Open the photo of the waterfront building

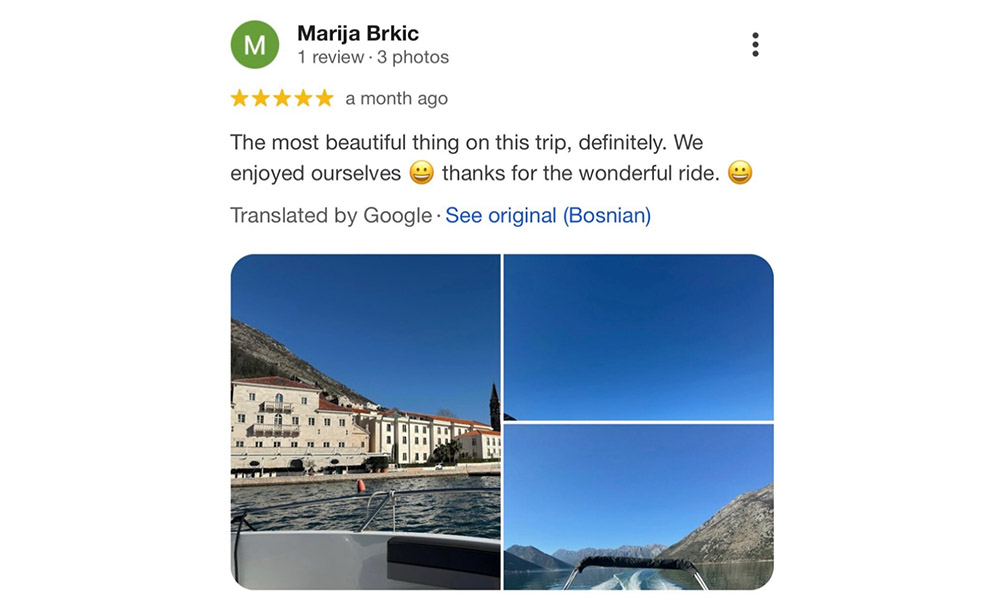(x=366, y=421)
